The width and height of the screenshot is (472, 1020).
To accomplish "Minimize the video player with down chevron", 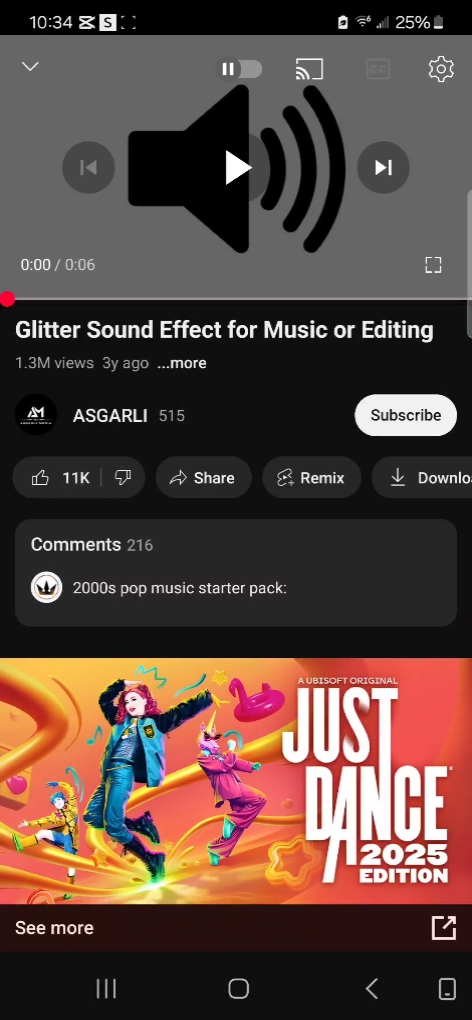I will coord(31,67).
